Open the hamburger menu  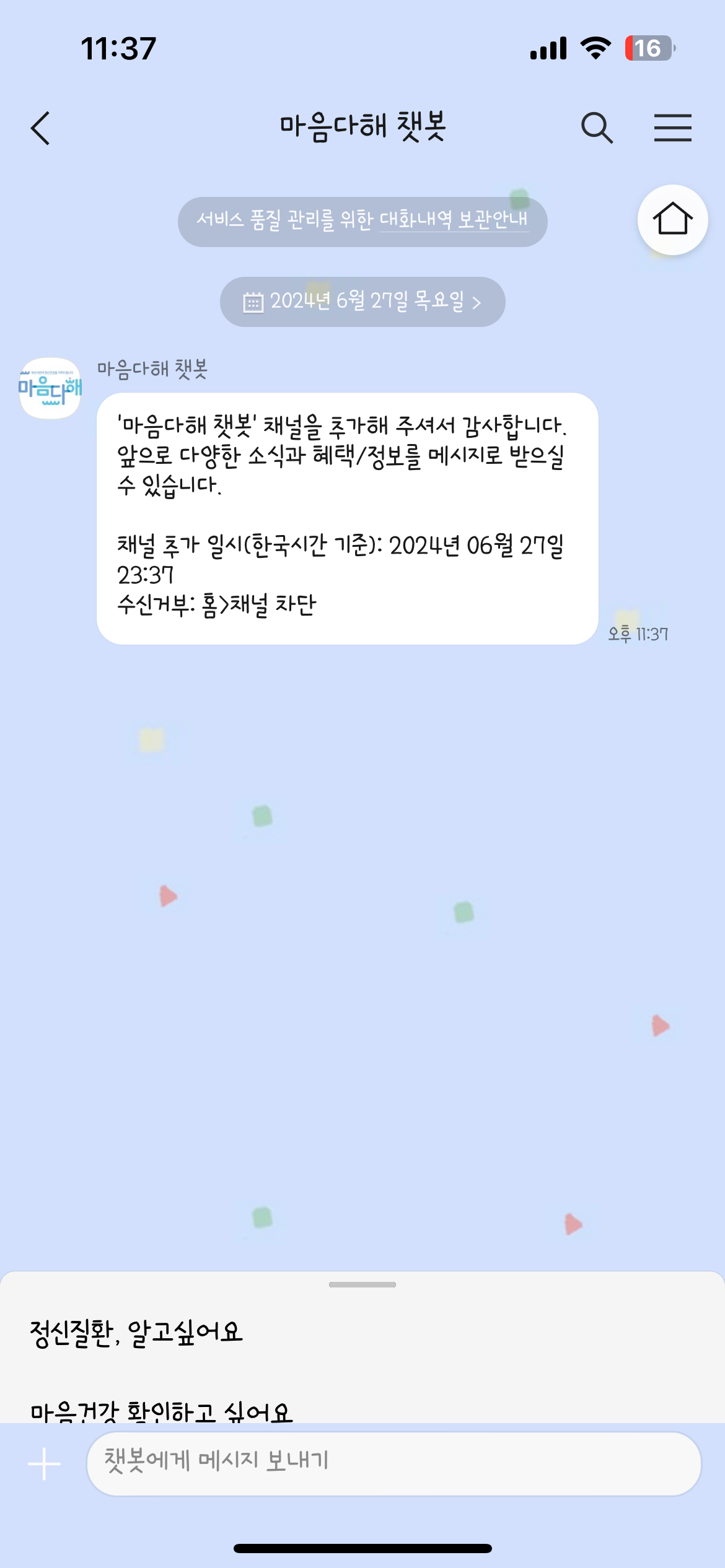click(672, 128)
